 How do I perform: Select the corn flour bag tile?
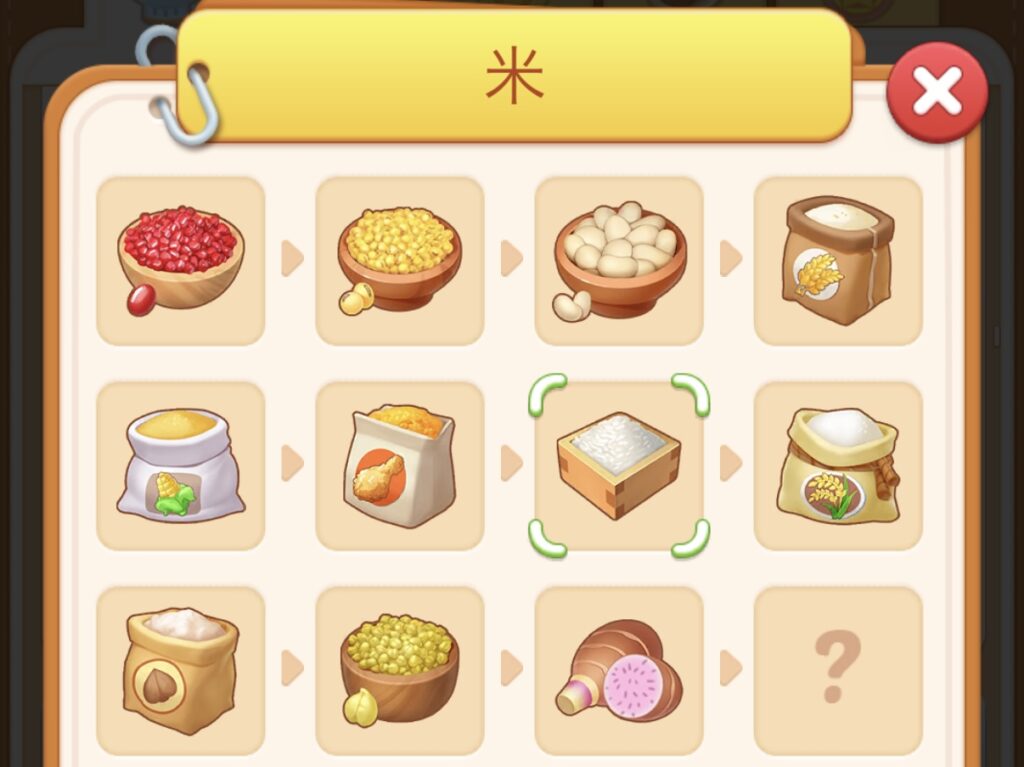pyautogui.click(x=181, y=466)
